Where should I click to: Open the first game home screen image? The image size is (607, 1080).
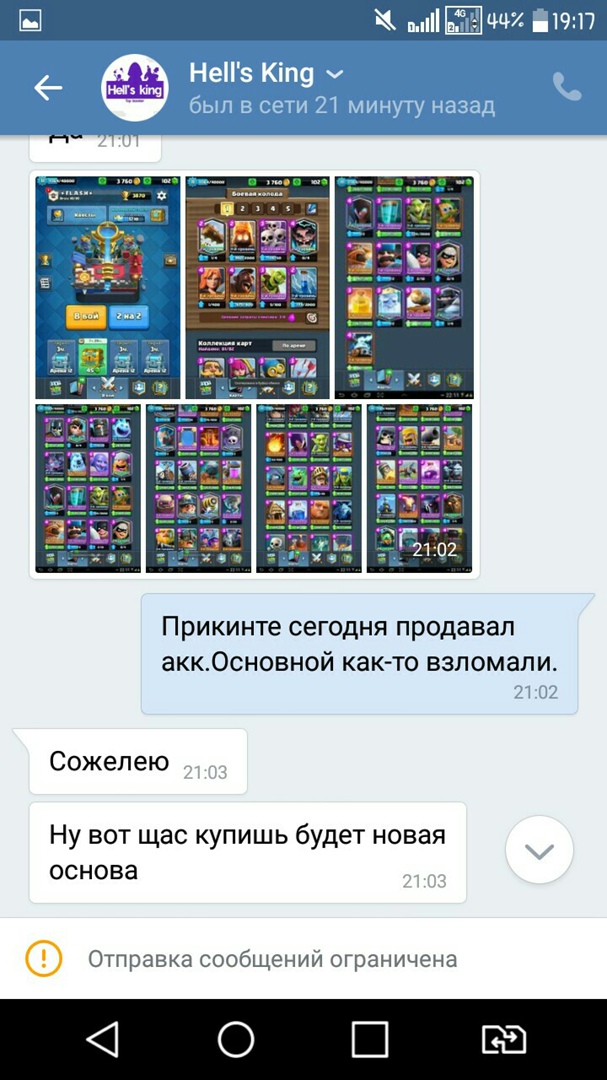(108, 287)
